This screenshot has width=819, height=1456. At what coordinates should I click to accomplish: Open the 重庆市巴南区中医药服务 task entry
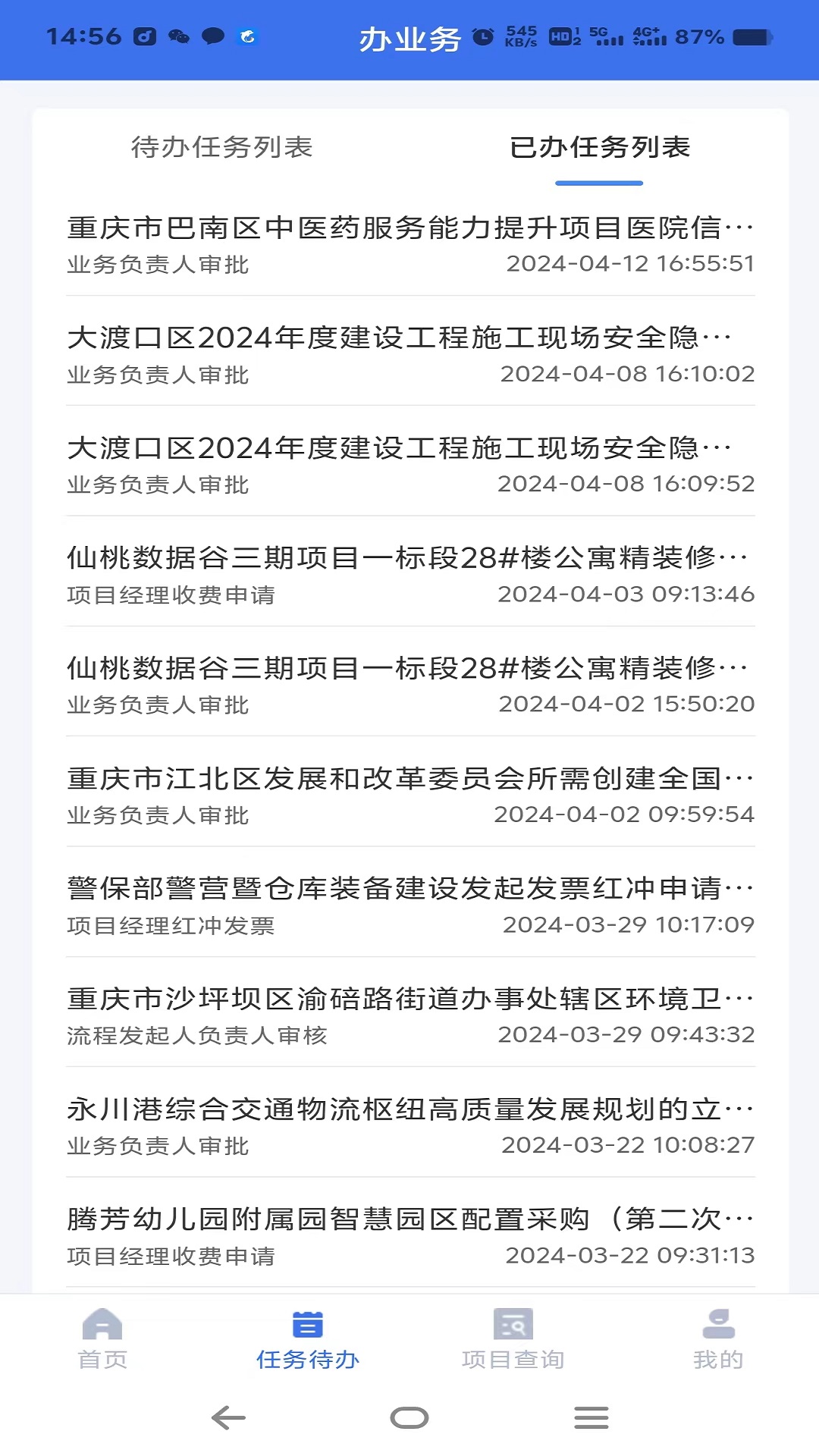[x=409, y=243]
